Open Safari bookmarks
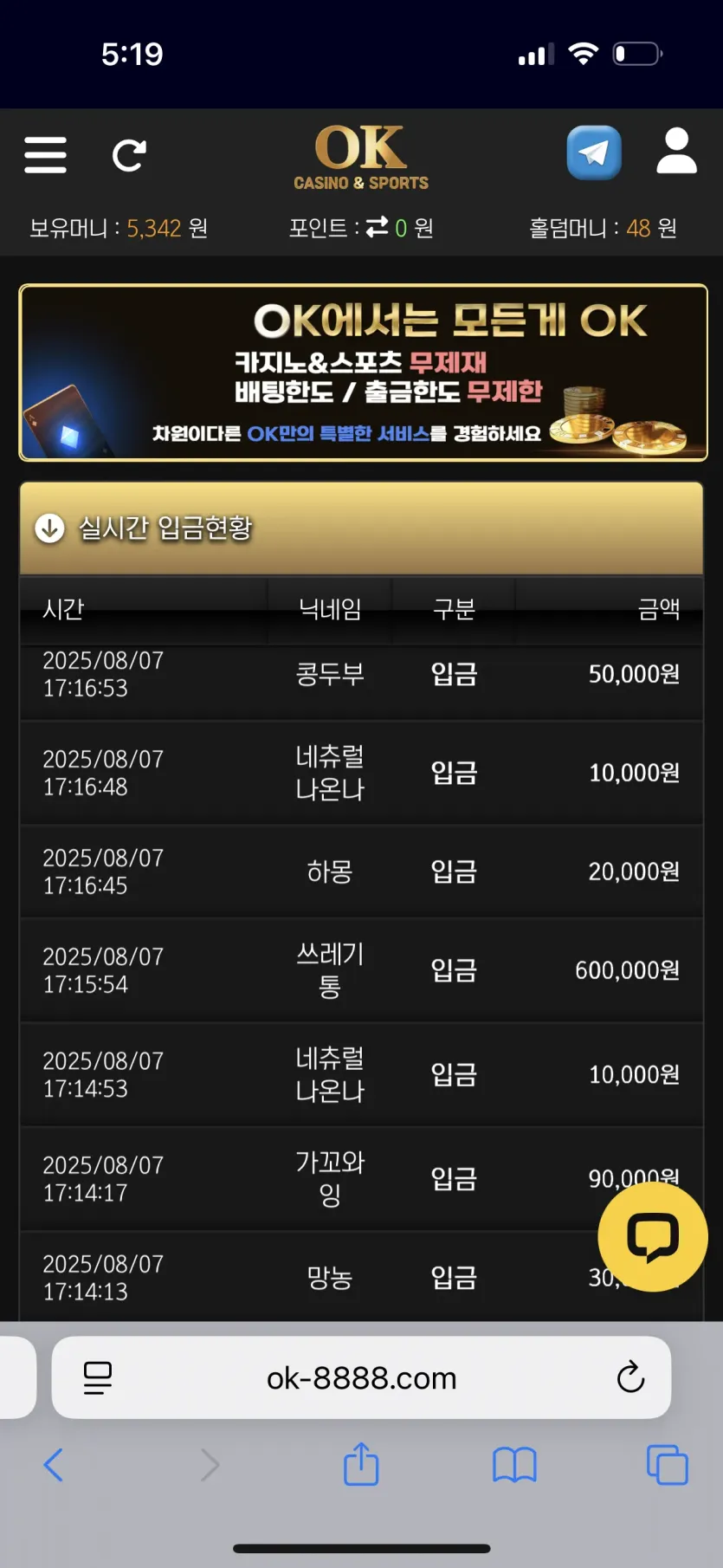Image resolution: width=723 pixels, height=1568 pixels. pos(514,1465)
